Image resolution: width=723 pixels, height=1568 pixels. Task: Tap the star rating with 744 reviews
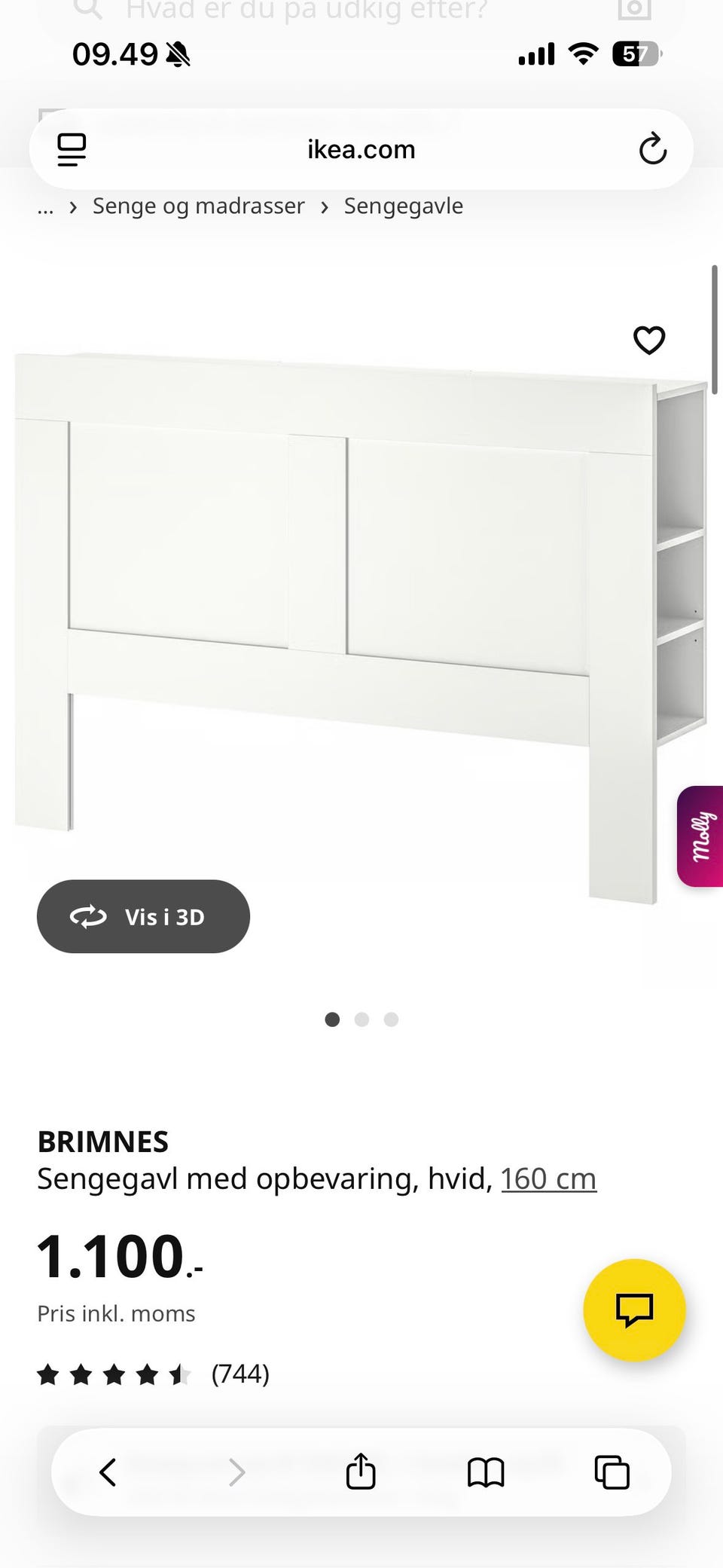coord(151,1374)
